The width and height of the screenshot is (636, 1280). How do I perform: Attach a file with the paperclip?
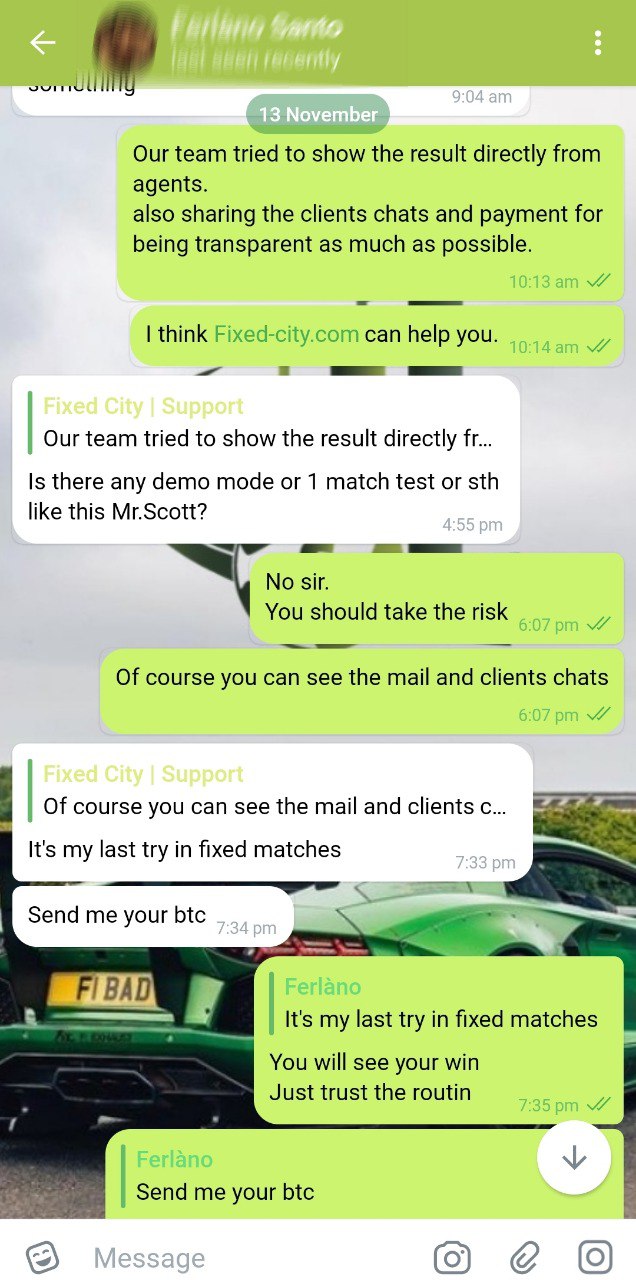524,1257
